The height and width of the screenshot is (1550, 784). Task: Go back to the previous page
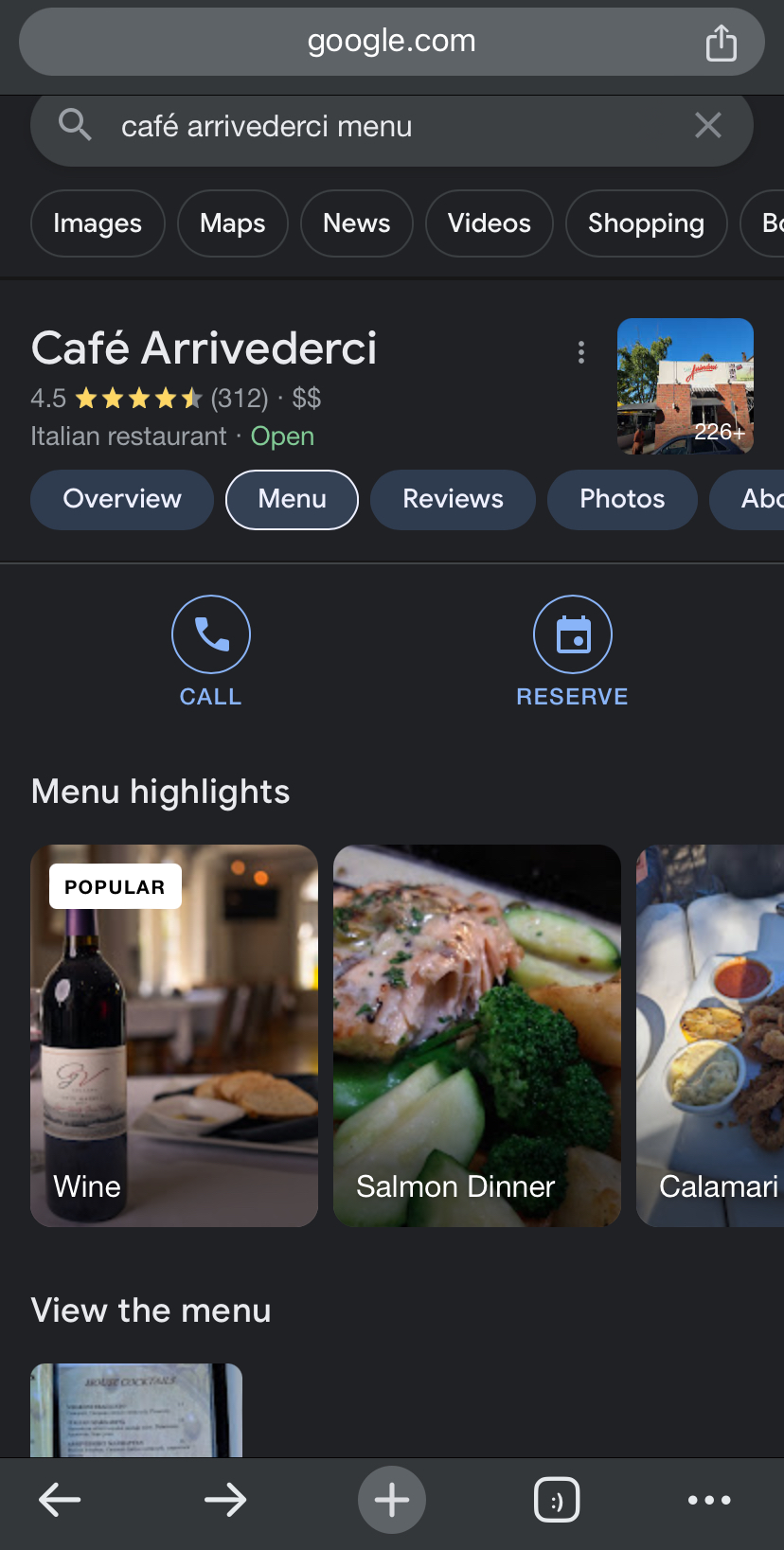point(60,1499)
